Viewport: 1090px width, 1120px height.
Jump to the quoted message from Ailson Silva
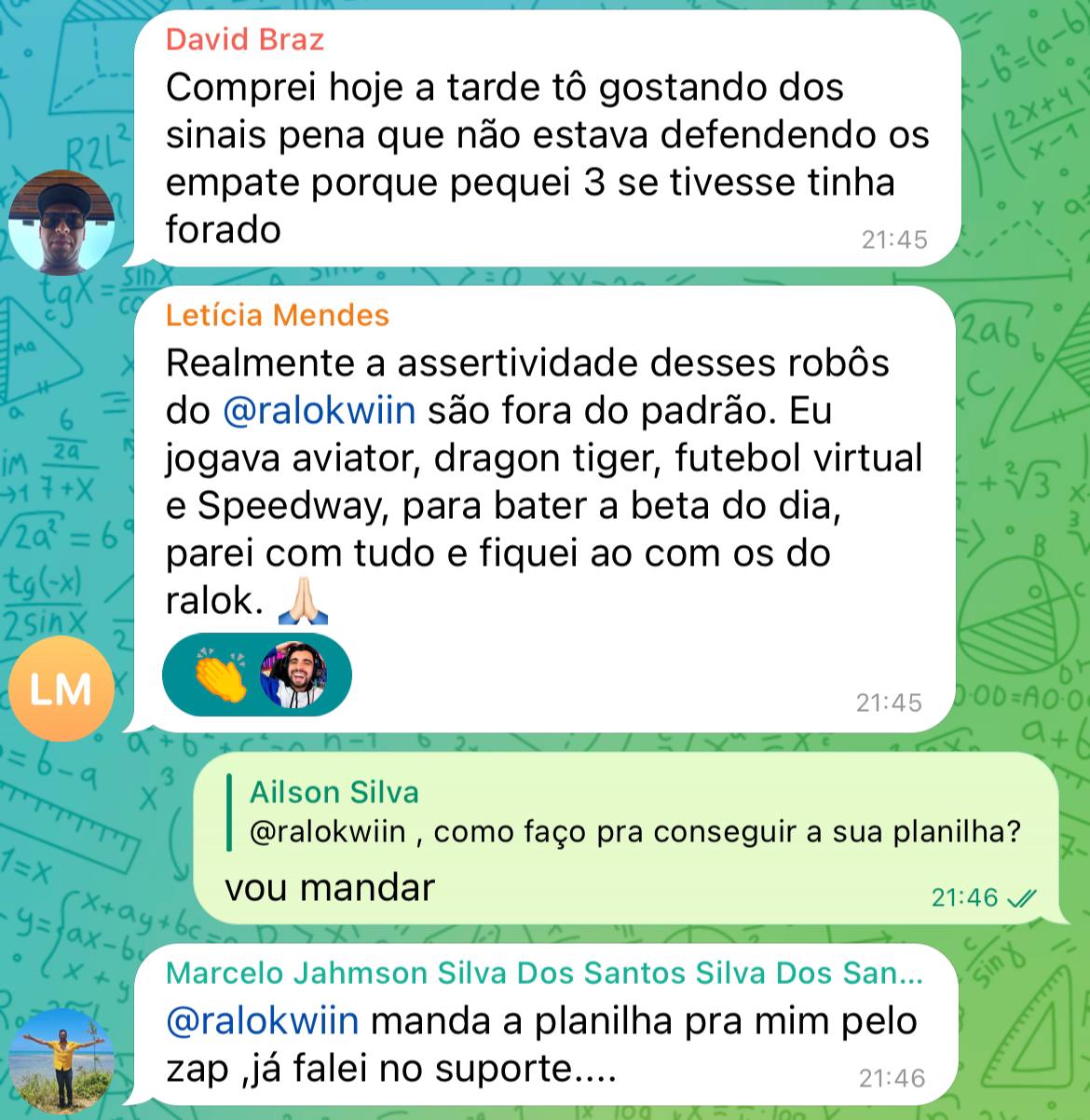coord(634,813)
